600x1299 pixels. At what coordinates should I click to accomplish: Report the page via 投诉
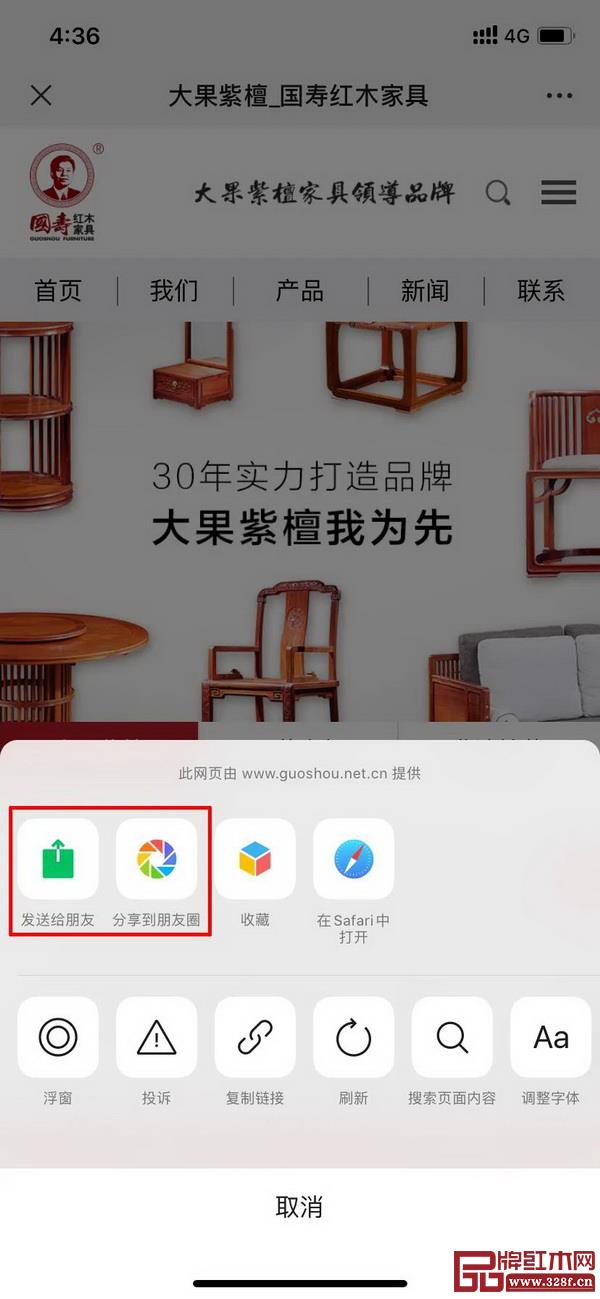(156, 1037)
